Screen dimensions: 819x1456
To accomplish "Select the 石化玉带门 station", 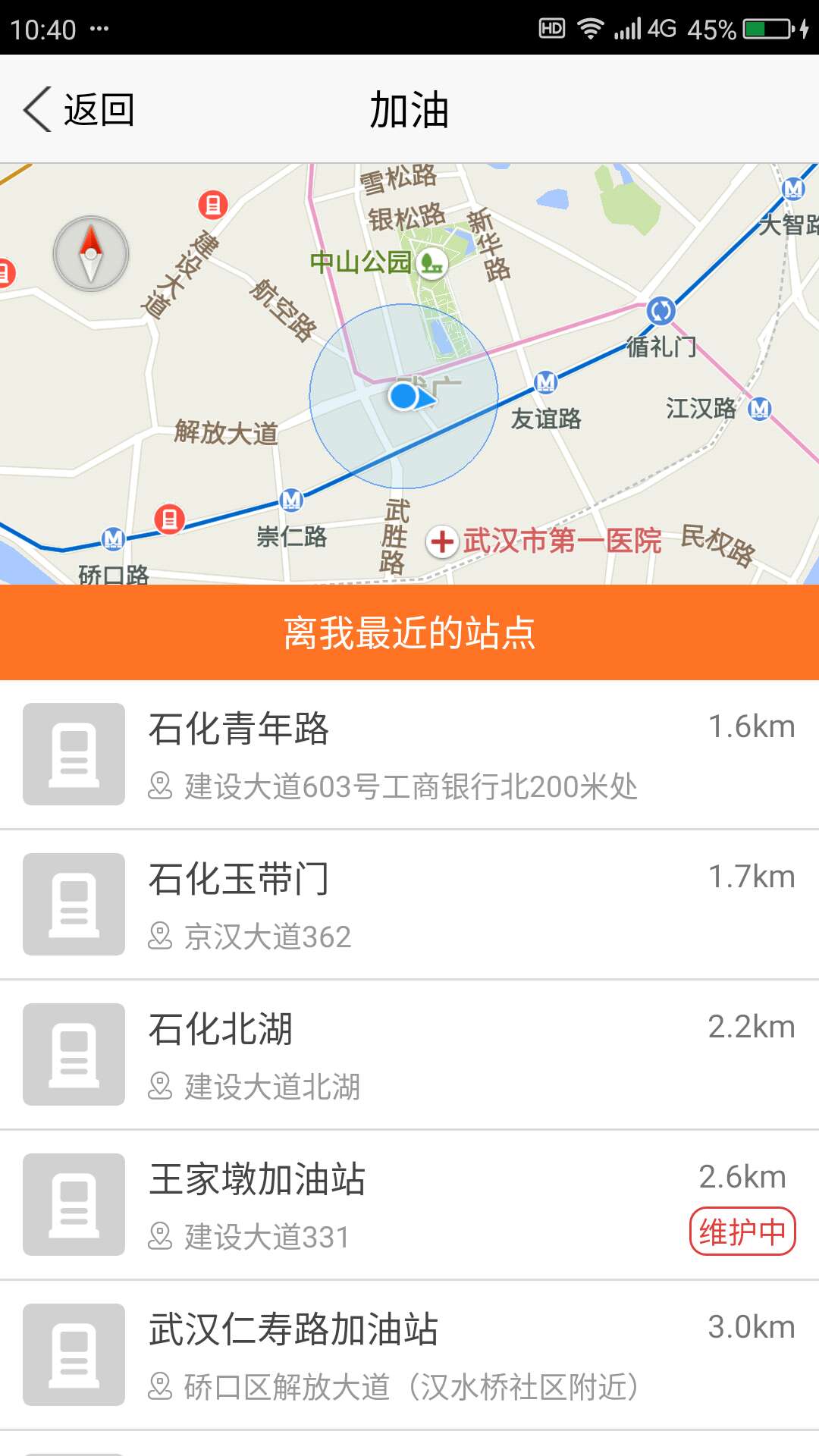I will point(409,905).
